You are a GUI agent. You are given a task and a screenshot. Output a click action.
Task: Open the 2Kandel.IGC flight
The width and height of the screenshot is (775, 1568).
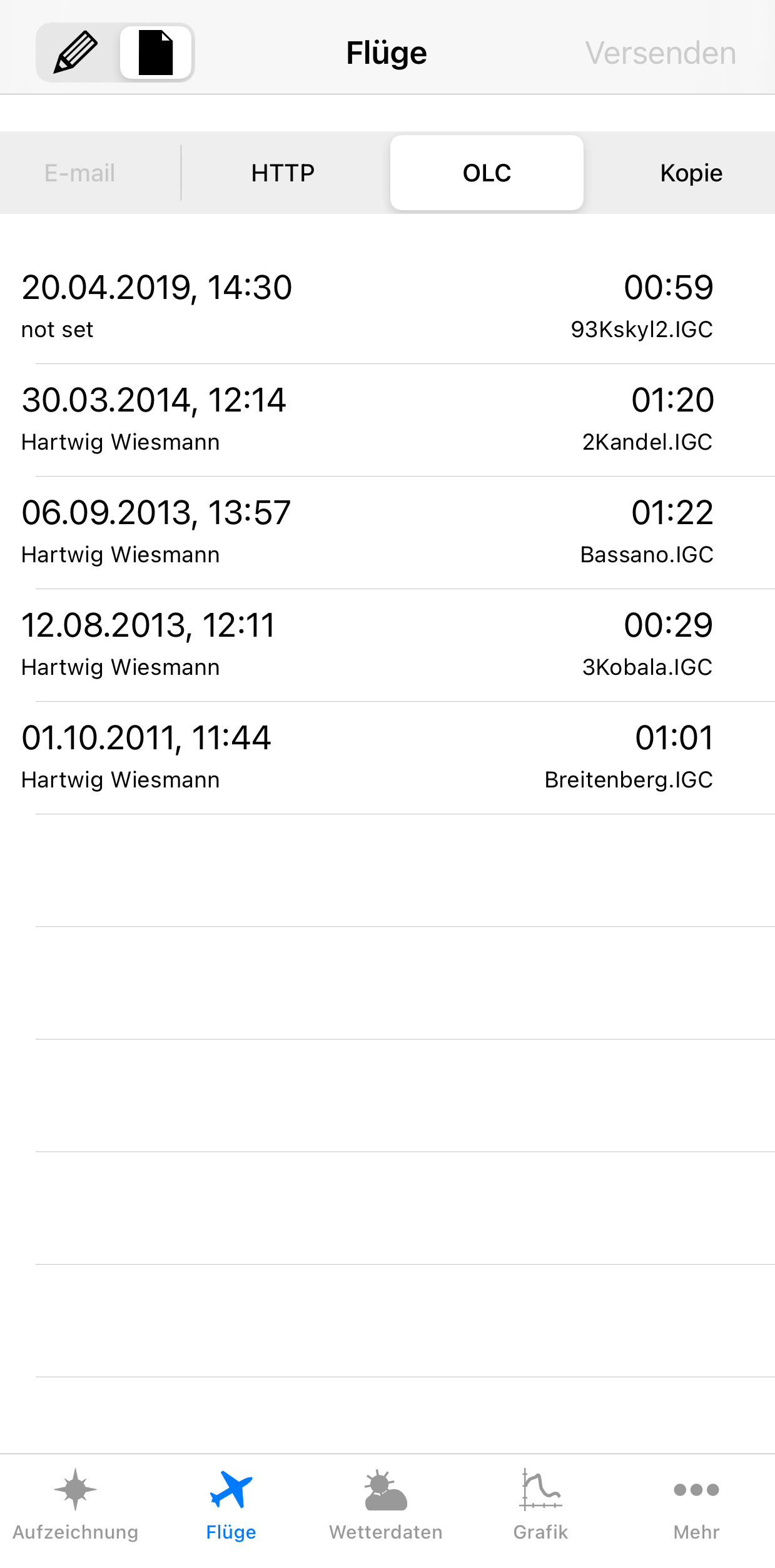point(388,420)
